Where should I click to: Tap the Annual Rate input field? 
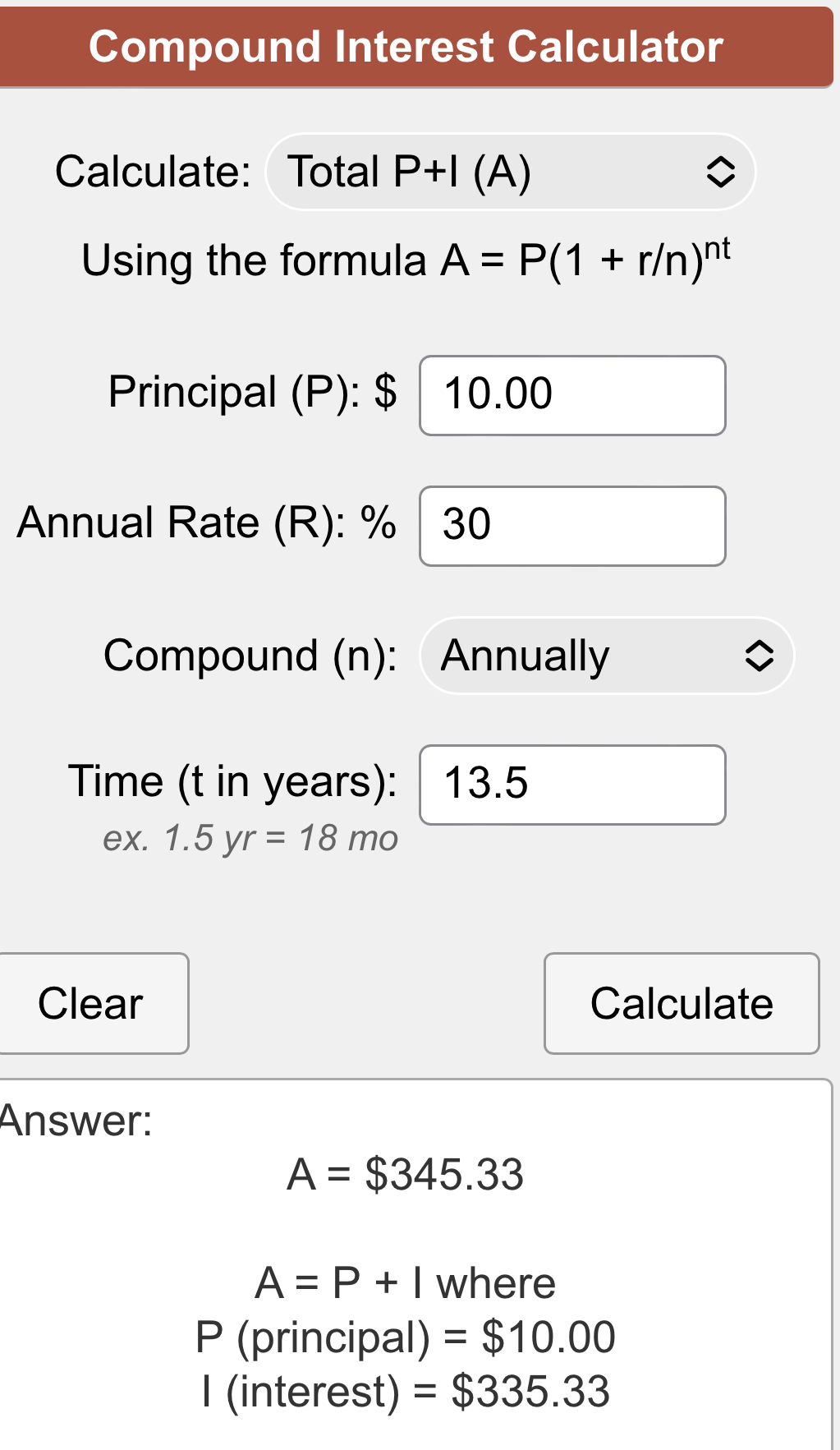(572, 526)
